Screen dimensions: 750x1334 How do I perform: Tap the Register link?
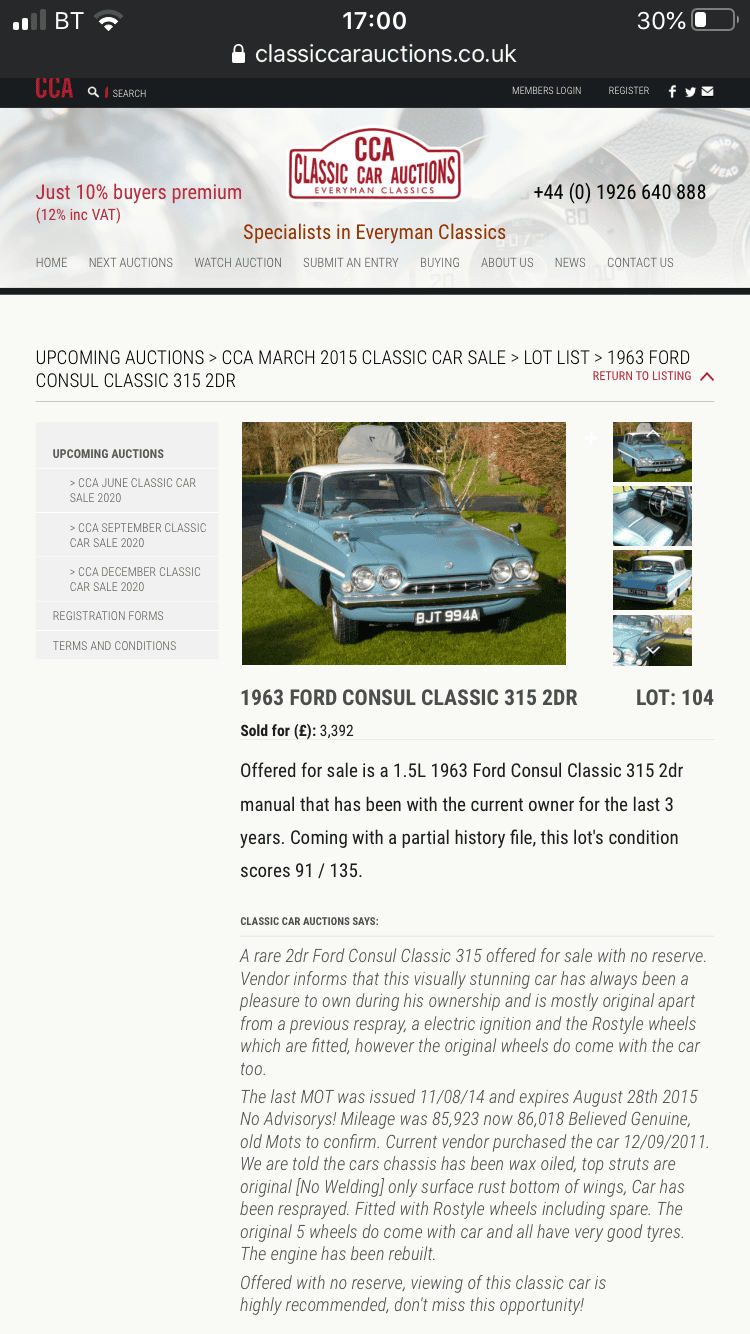[x=628, y=91]
